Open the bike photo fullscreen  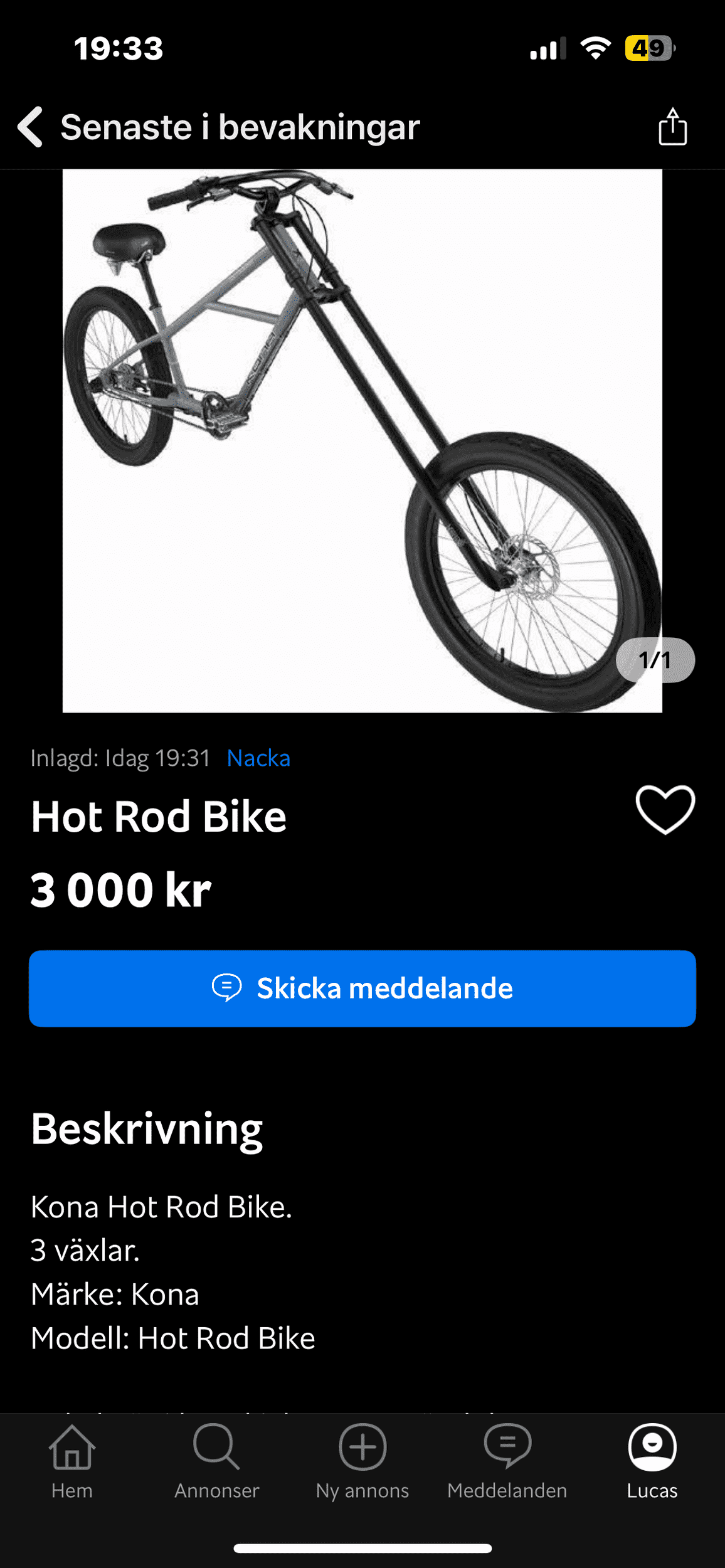(362, 440)
